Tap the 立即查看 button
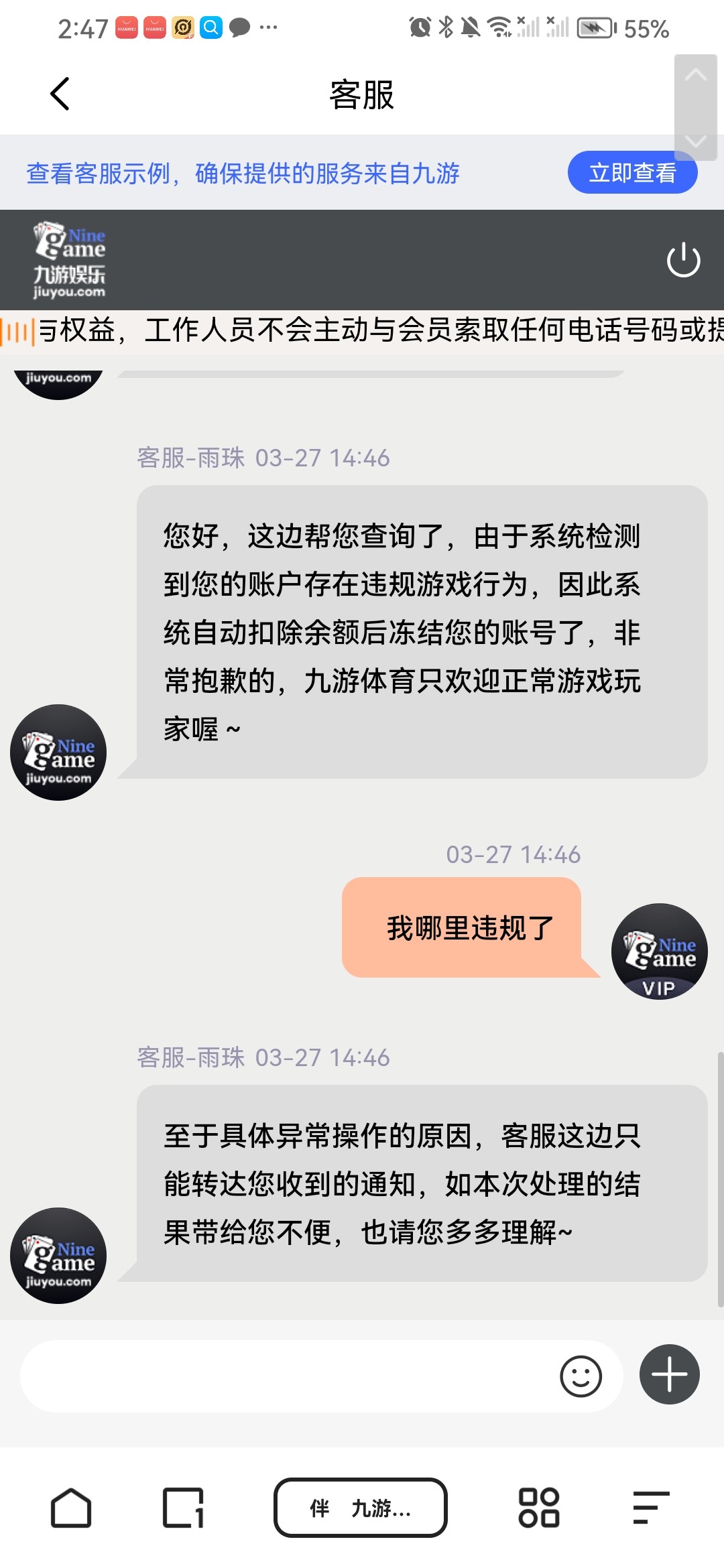The image size is (724, 1568). (x=632, y=173)
